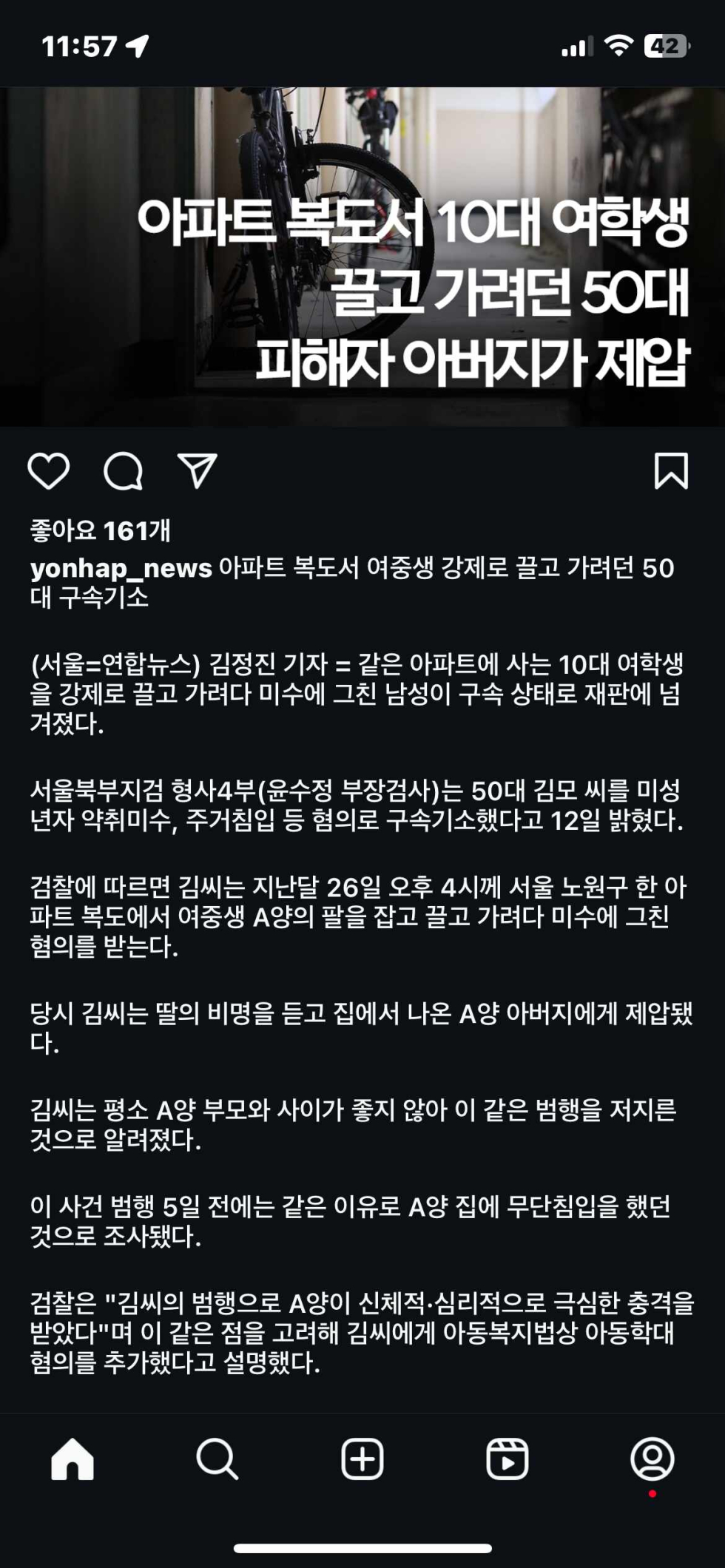Bookmark this yonhap_news post
This screenshot has width=725, height=1568.
pyautogui.click(x=671, y=471)
